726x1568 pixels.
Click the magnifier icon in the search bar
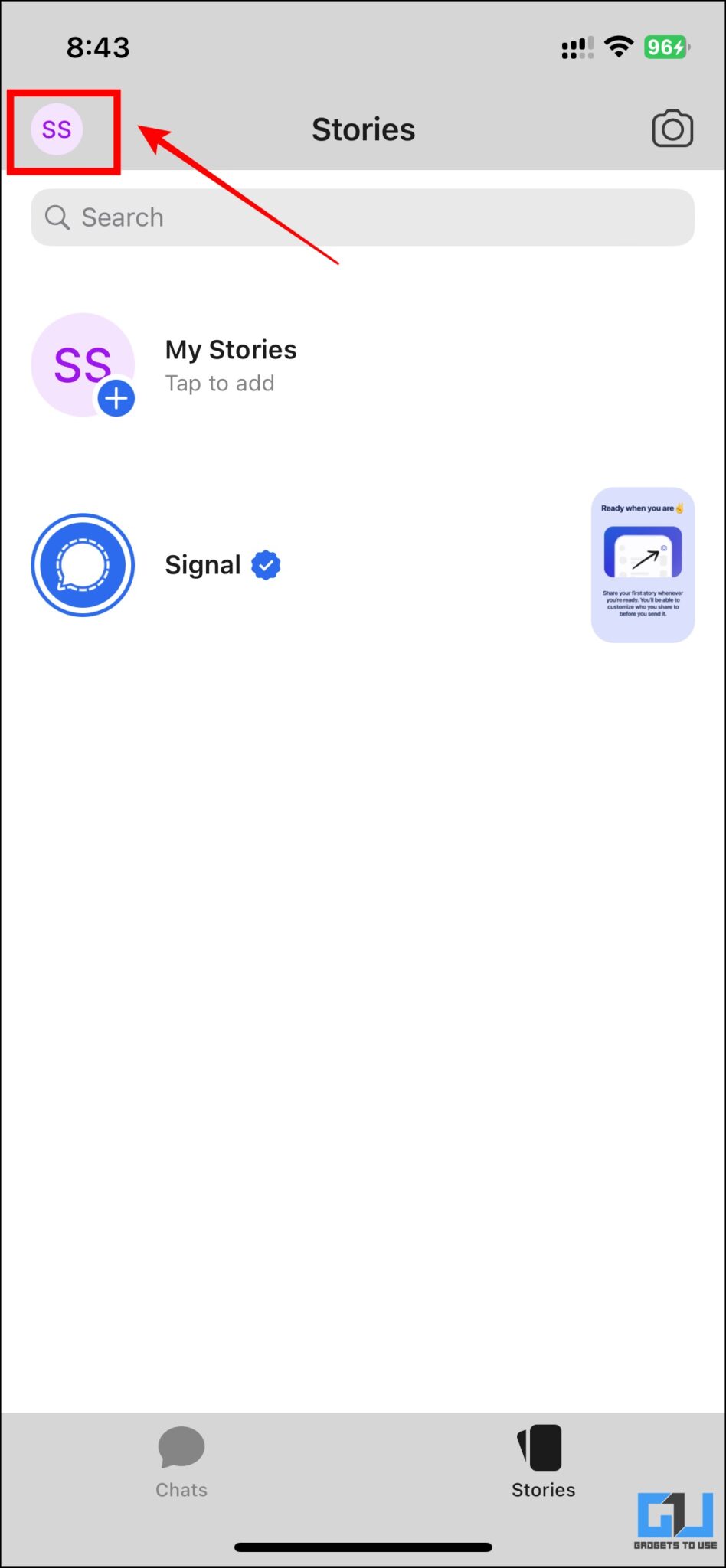point(57,217)
